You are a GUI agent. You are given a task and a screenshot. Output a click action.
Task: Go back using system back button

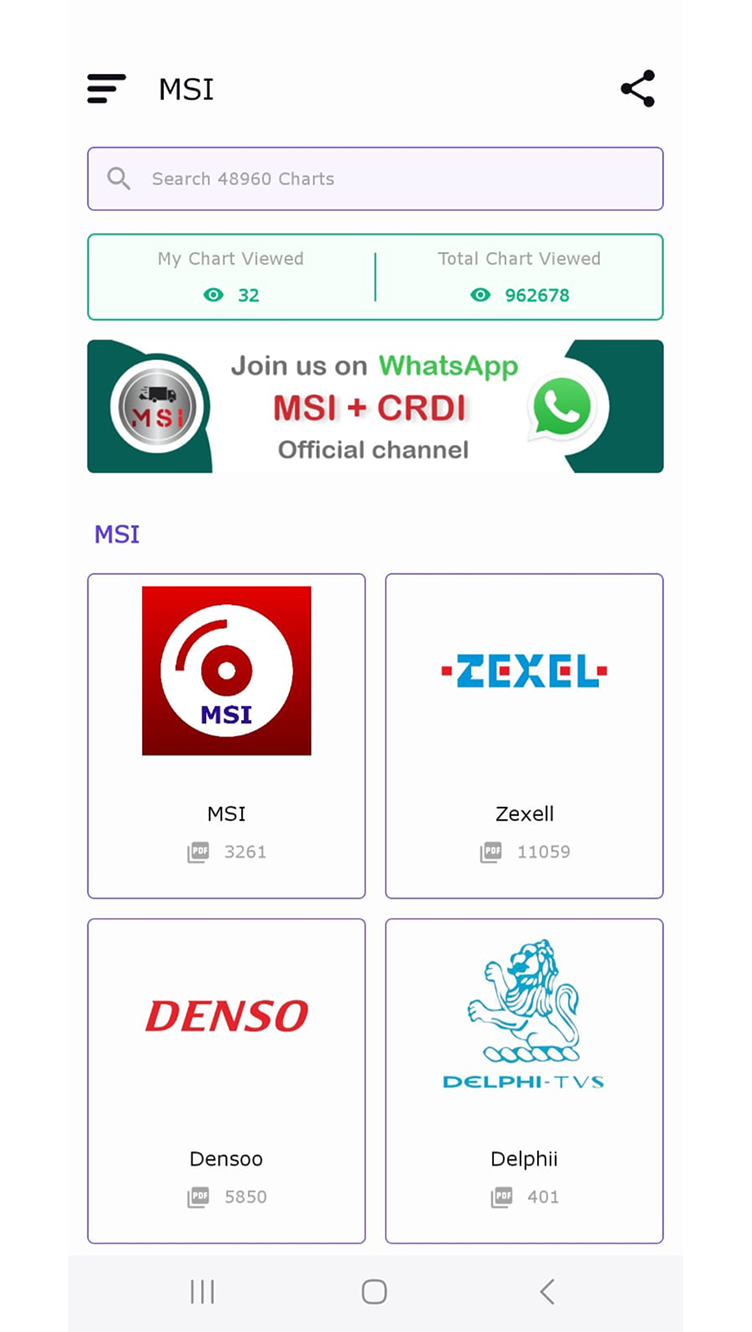(x=546, y=1291)
